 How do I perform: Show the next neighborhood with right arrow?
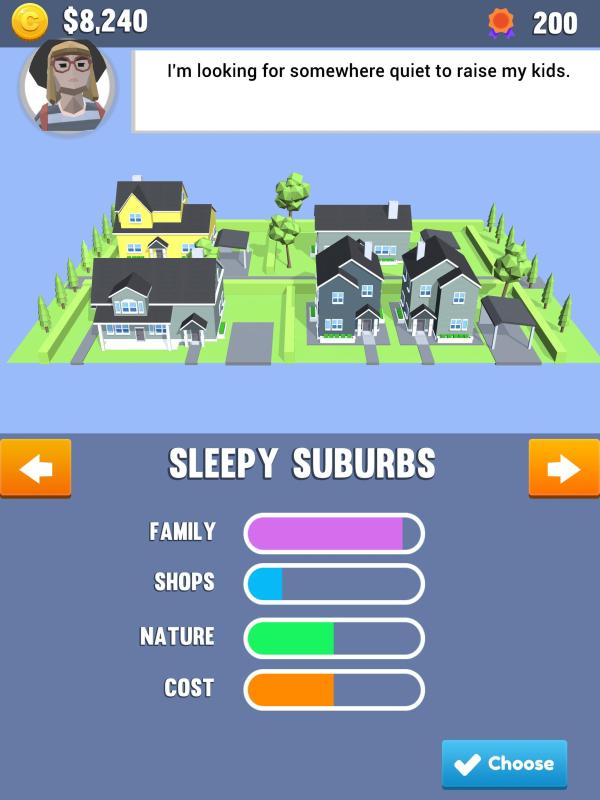pyautogui.click(x=563, y=467)
